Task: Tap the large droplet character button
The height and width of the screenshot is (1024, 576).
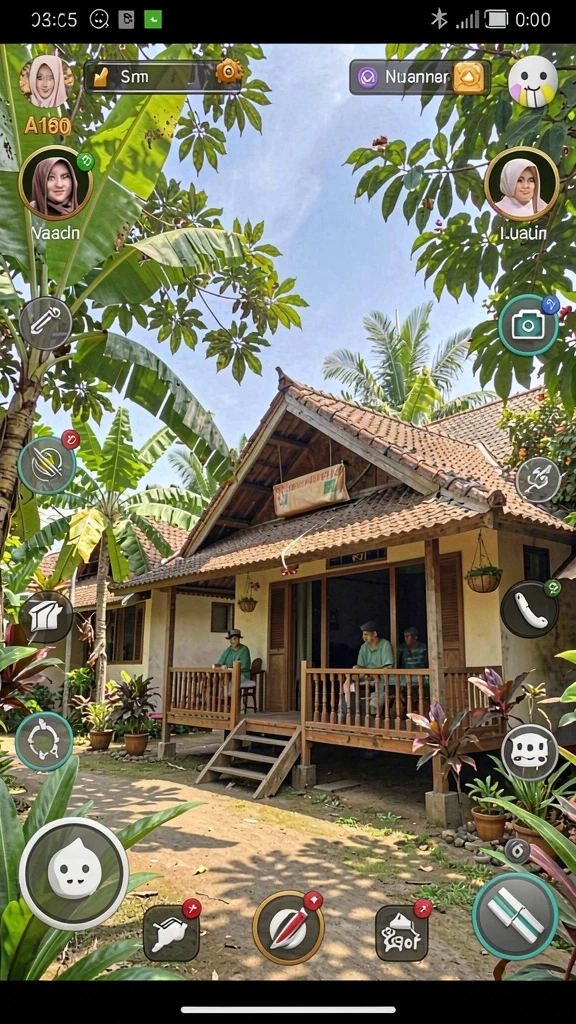Action: tap(74, 873)
